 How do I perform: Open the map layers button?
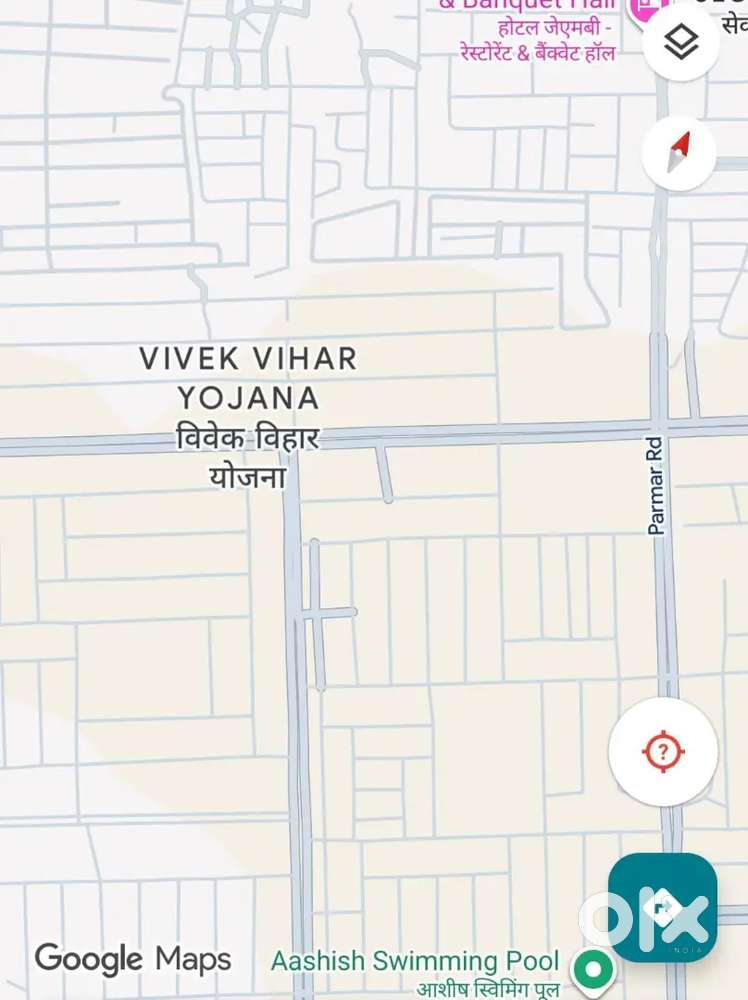[681, 42]
